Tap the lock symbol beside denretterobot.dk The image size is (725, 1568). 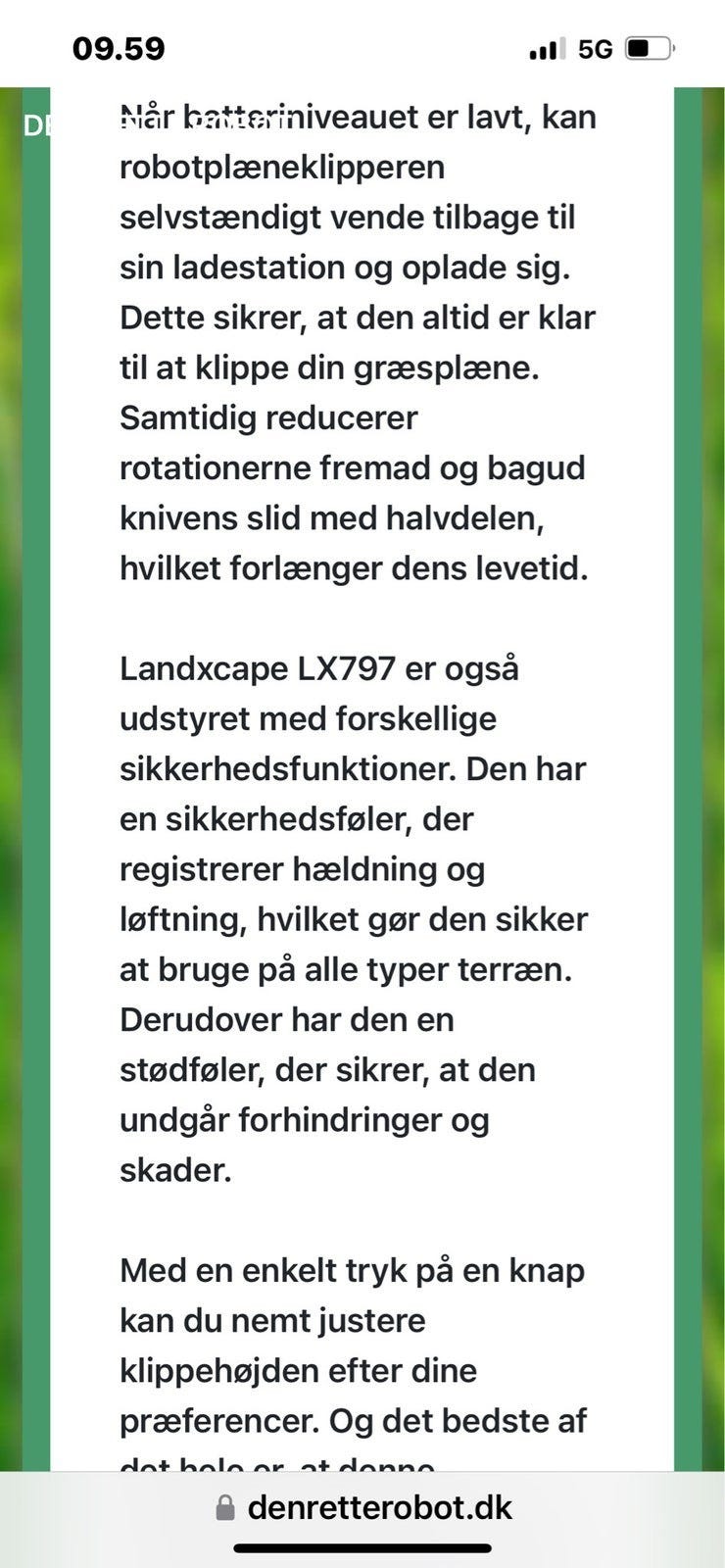click(223, 1506)
